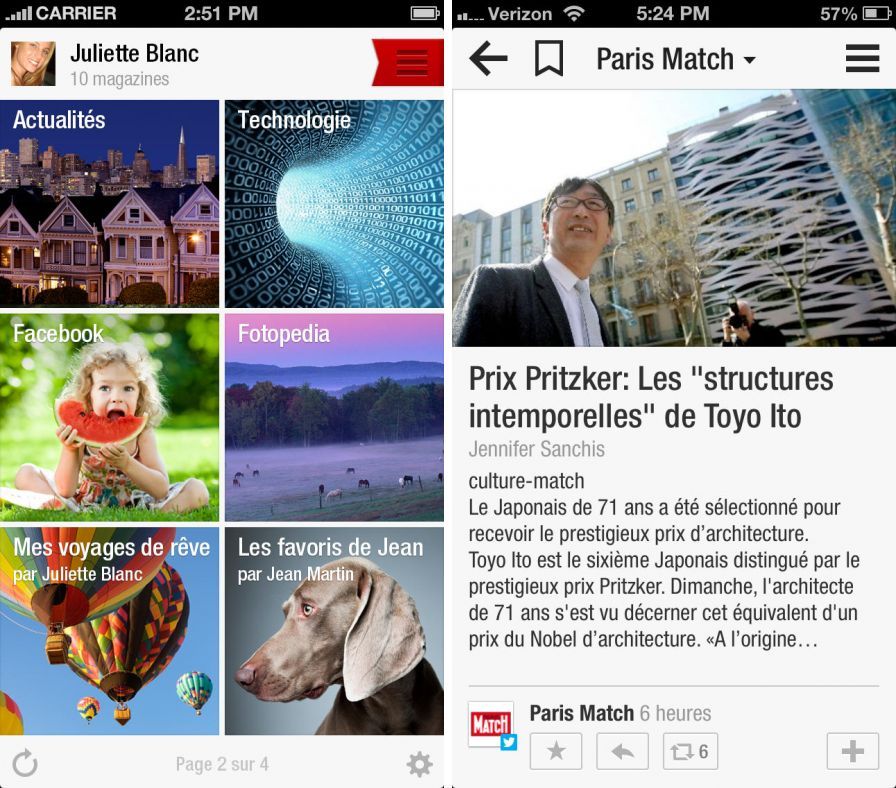Reply to the Paris Match tweet
896x788 pixels.
pos(622,751)
